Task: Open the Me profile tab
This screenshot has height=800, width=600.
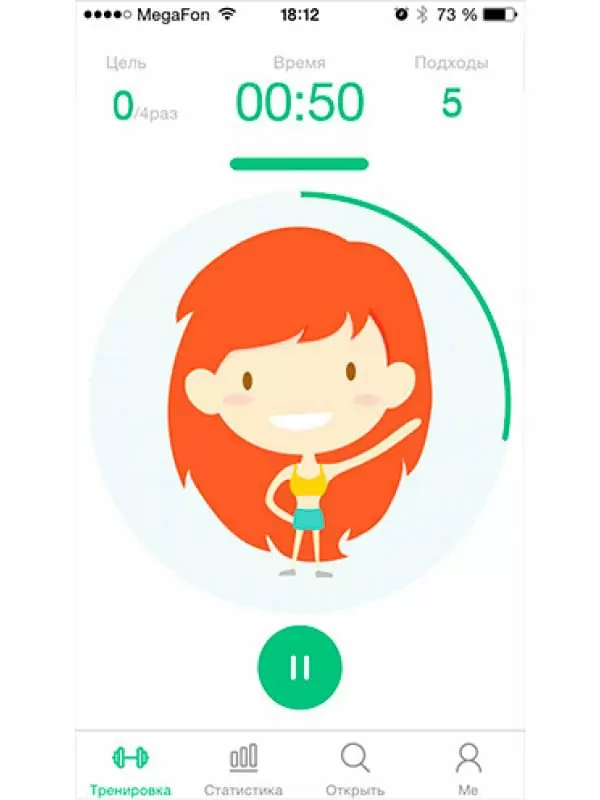Action: coord(468,768)
